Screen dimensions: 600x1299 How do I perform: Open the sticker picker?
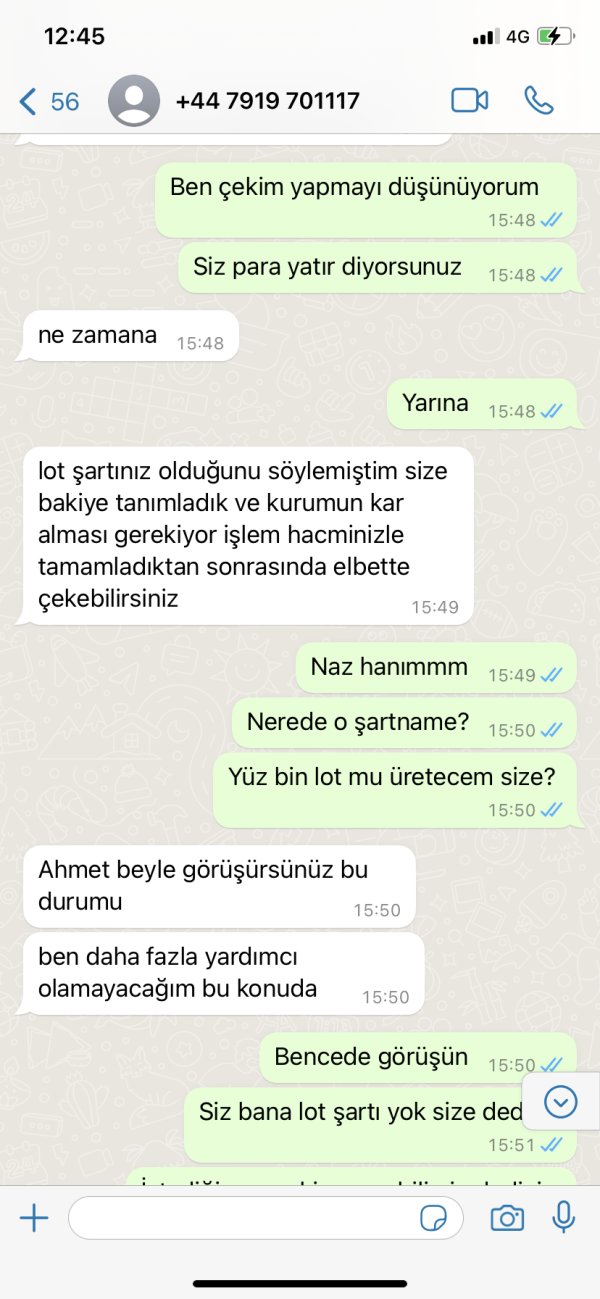click(434, 1218)
